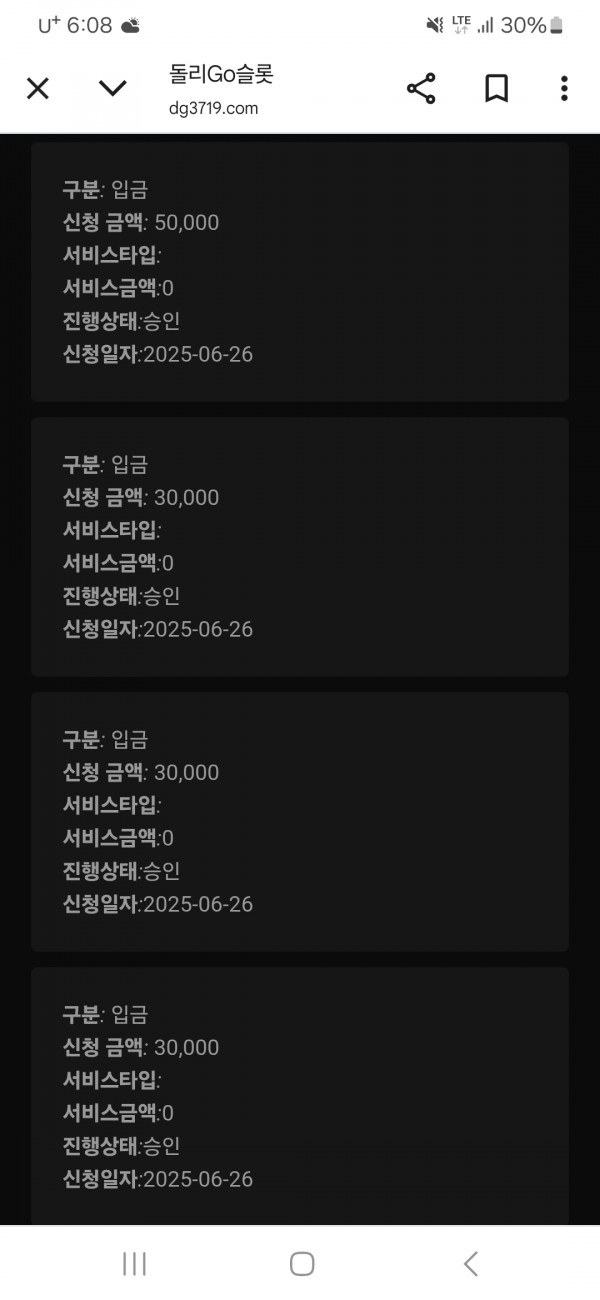Expand the page options chevron
The image size is (600, 1300).
[113, 89]
